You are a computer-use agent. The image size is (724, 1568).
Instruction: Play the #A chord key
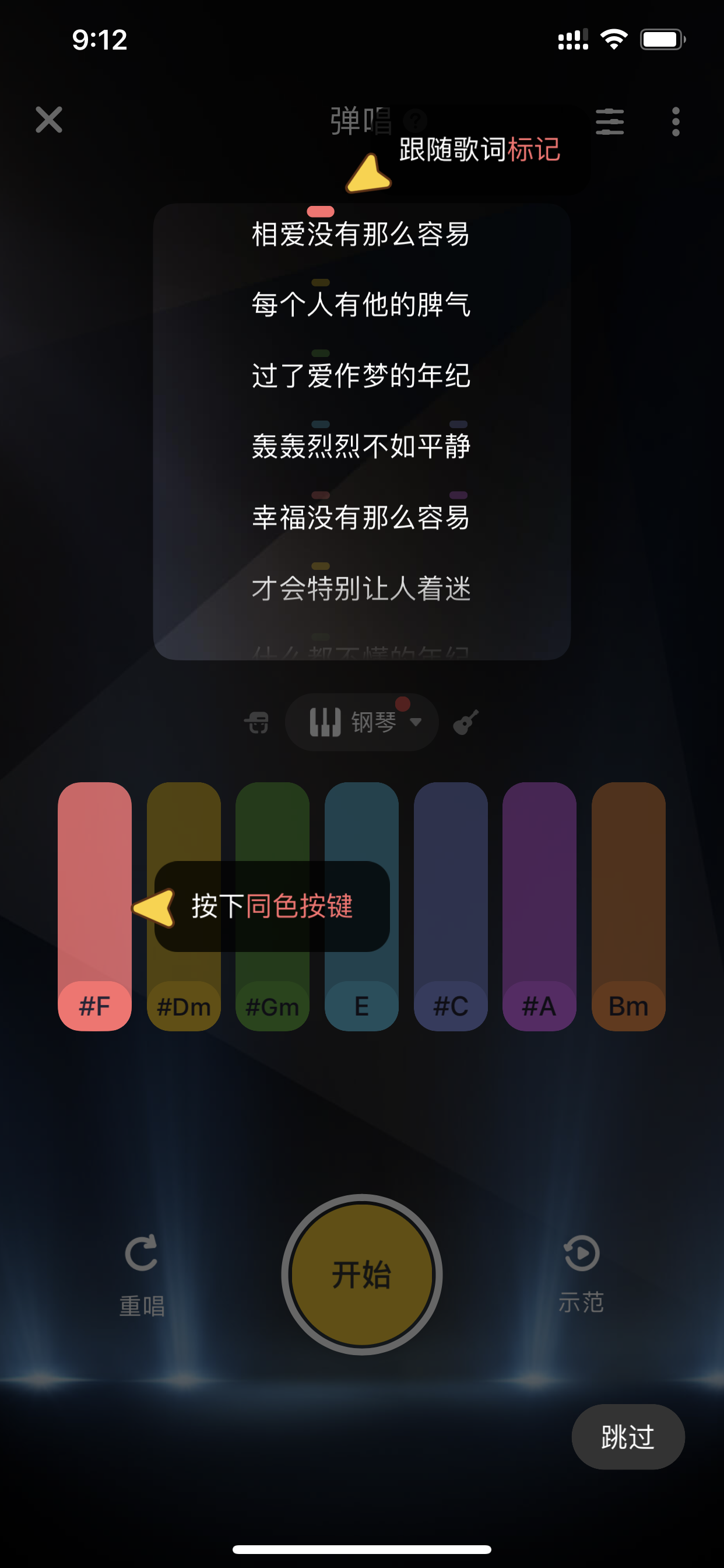click(540, 907)
